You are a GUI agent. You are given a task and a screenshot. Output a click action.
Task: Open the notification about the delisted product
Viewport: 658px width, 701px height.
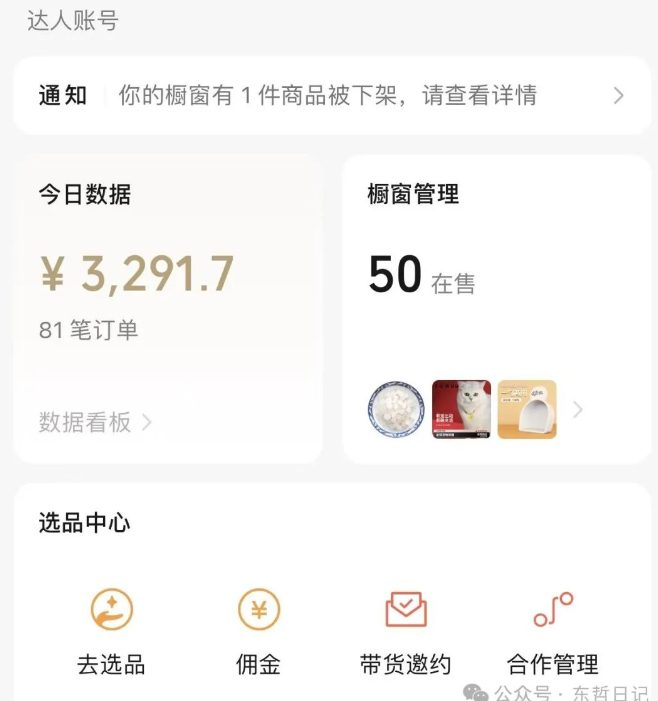[330, 95]
